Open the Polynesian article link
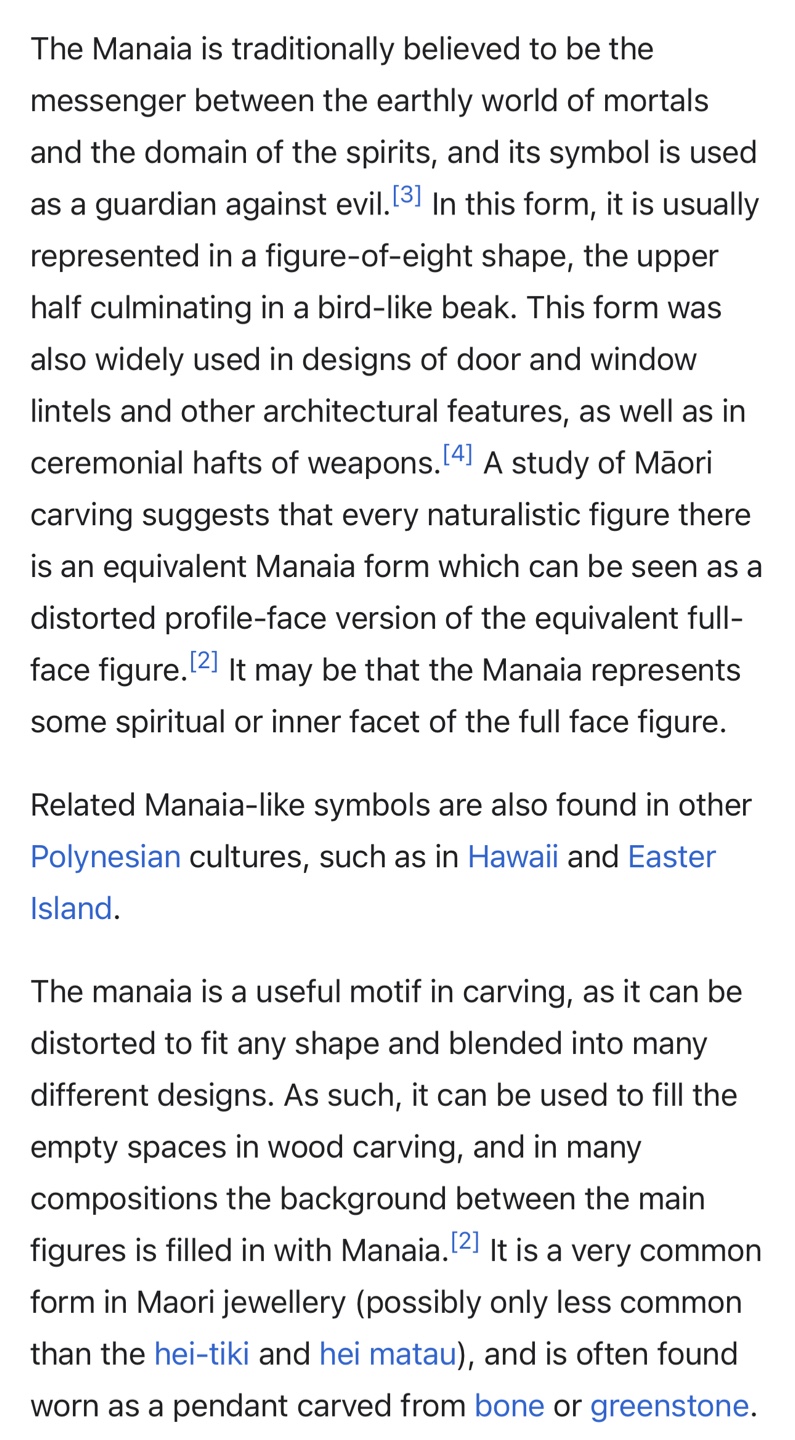The height and width of the screenshot is (1440, 795). click(105, 857)
